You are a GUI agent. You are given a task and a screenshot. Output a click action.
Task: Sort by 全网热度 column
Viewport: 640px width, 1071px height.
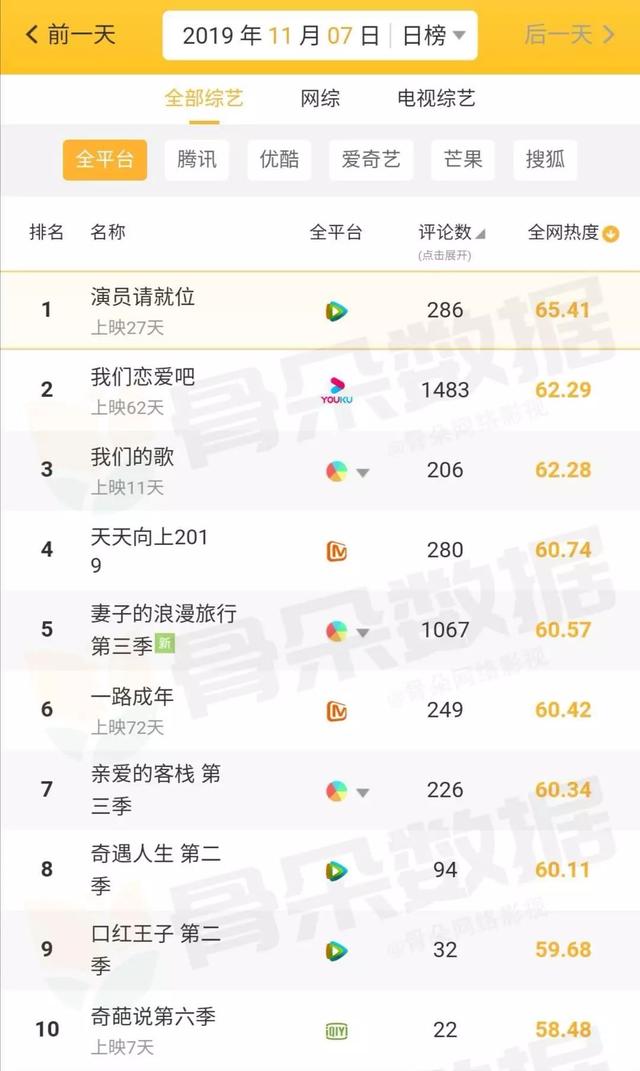click(573, 233)
